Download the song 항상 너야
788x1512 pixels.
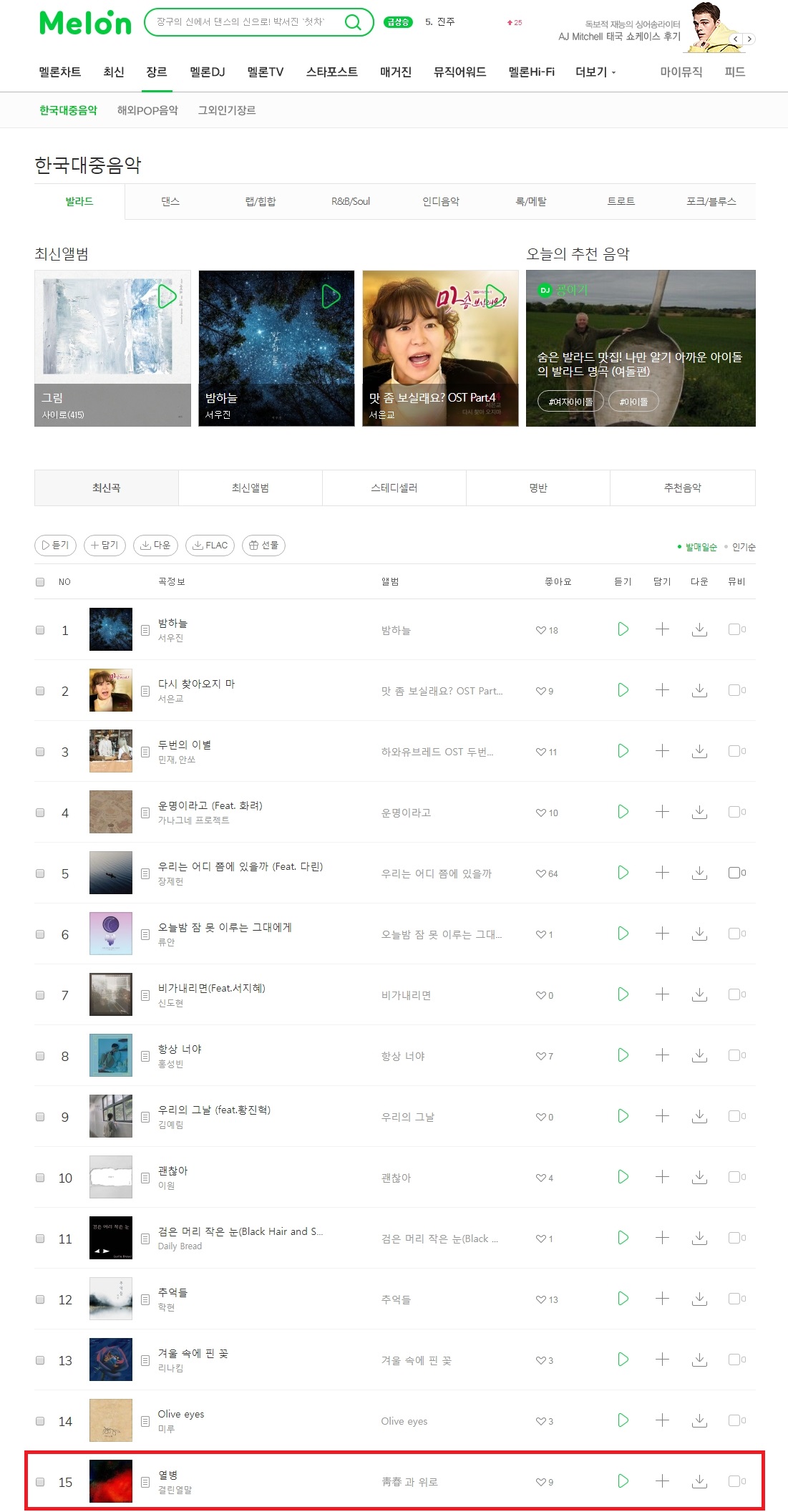pos(700,1055)
